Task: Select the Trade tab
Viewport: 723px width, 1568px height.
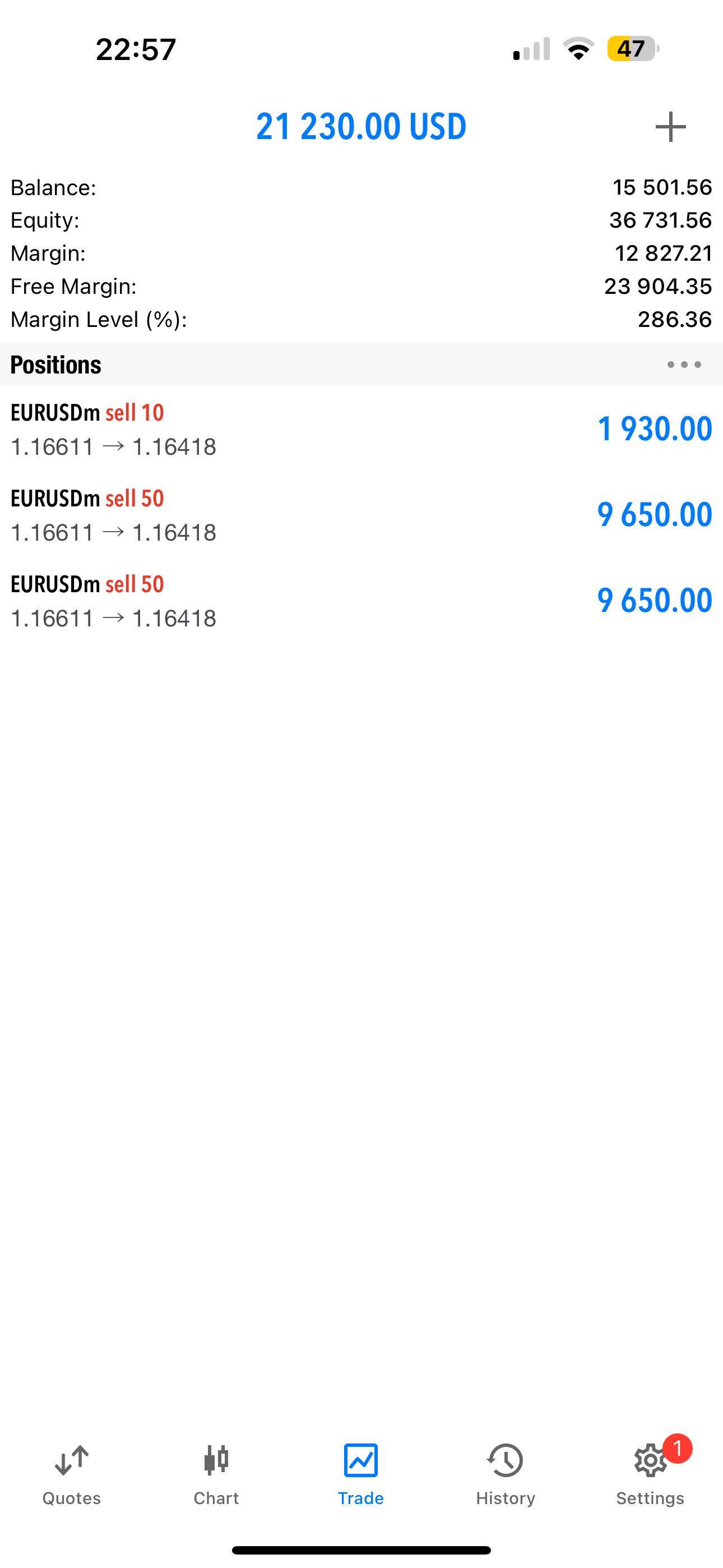Action: (x=361, y=1474)
